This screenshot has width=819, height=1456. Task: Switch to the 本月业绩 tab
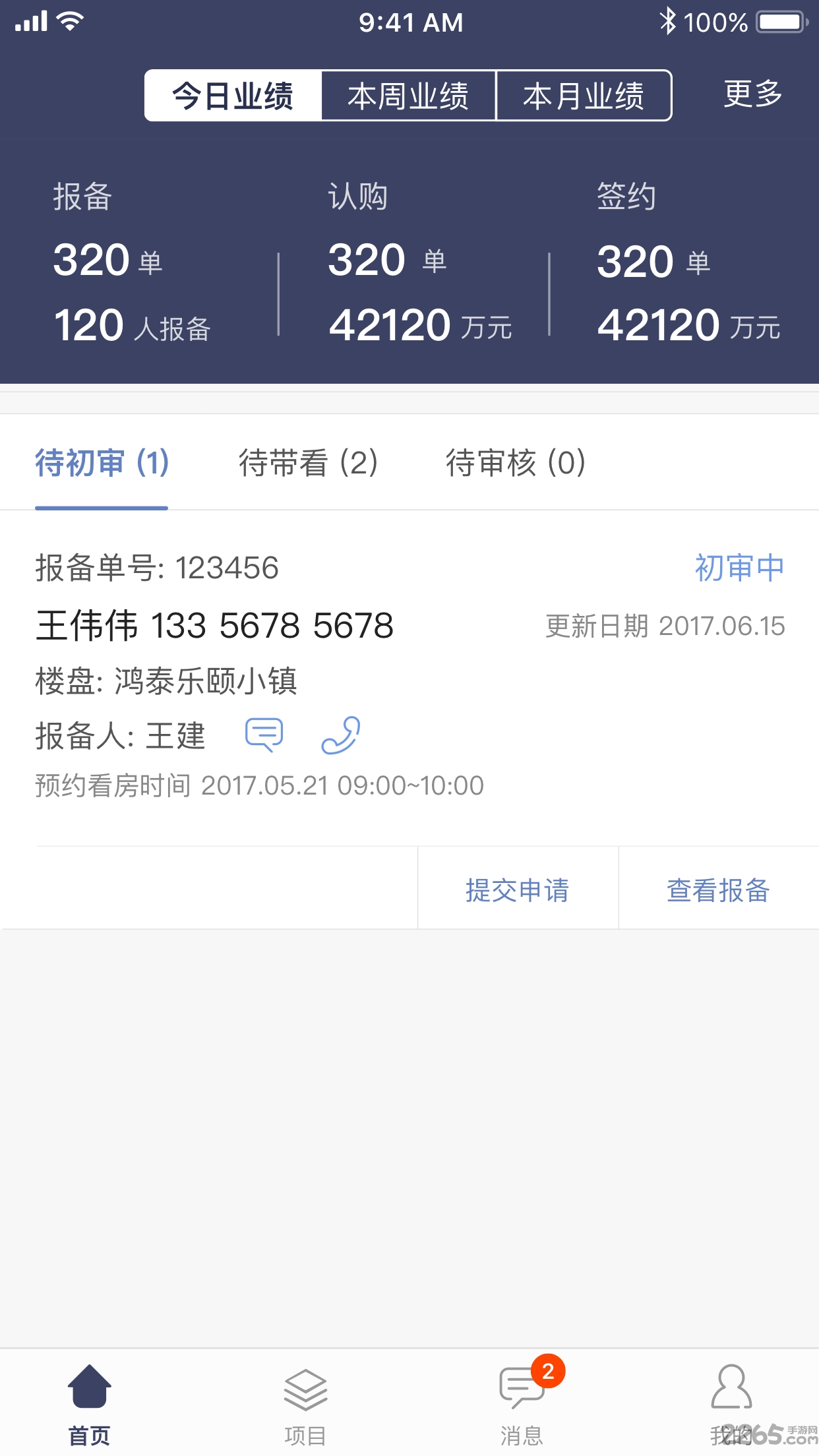pyautogui.click(x=584, y=95)
